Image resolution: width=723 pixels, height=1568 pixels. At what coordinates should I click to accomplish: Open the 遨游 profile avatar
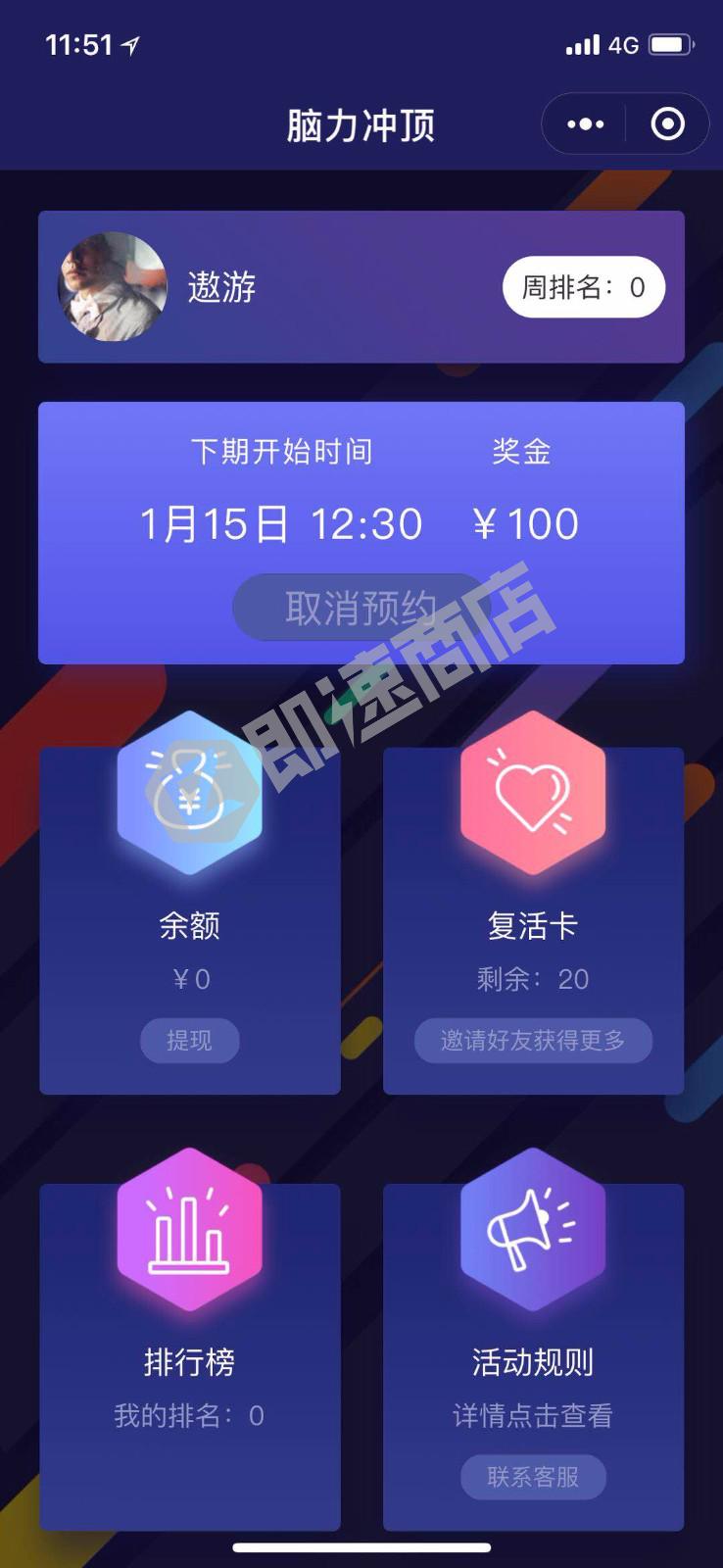tap(113, 287)
